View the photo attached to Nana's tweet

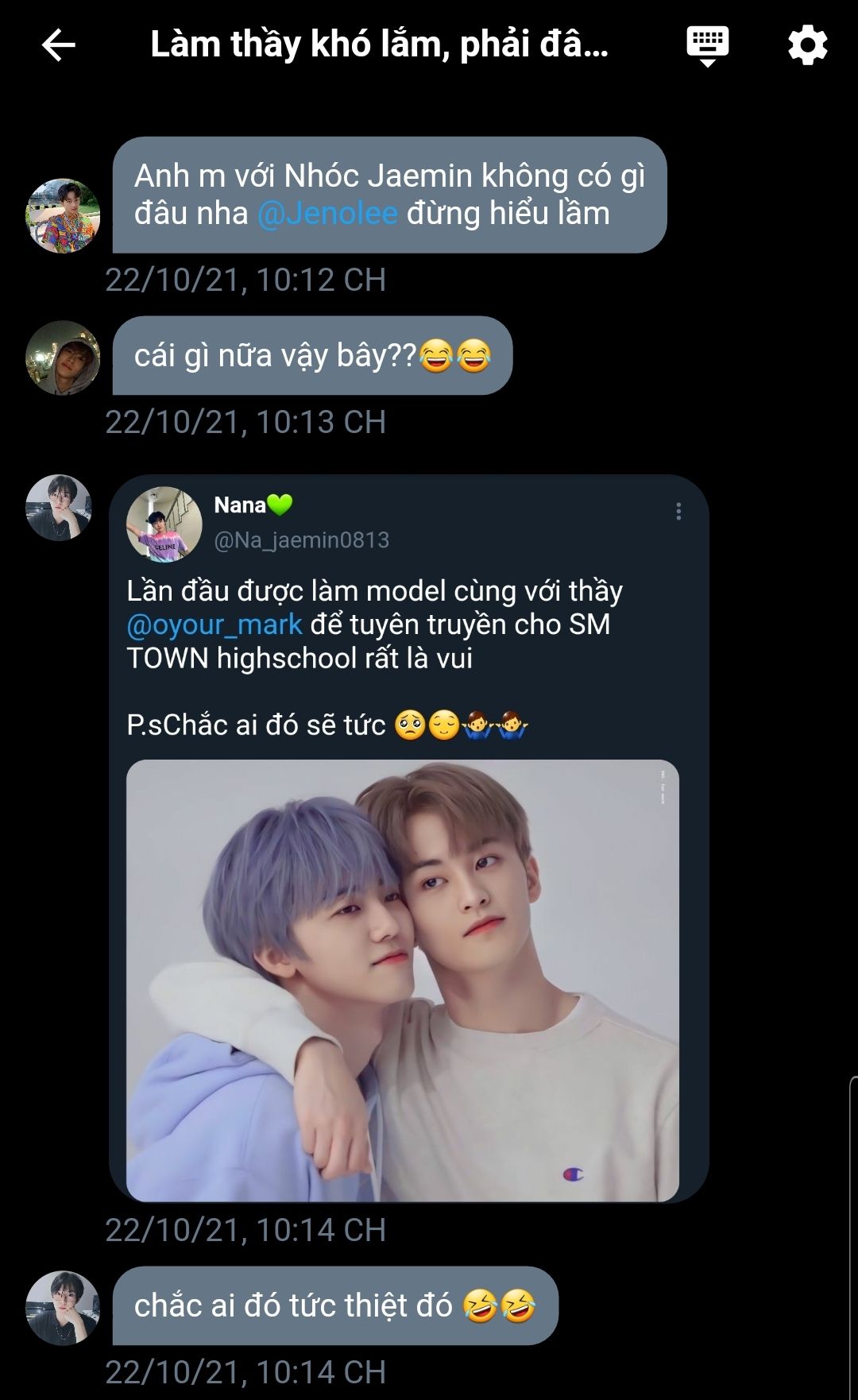point(402,980)
